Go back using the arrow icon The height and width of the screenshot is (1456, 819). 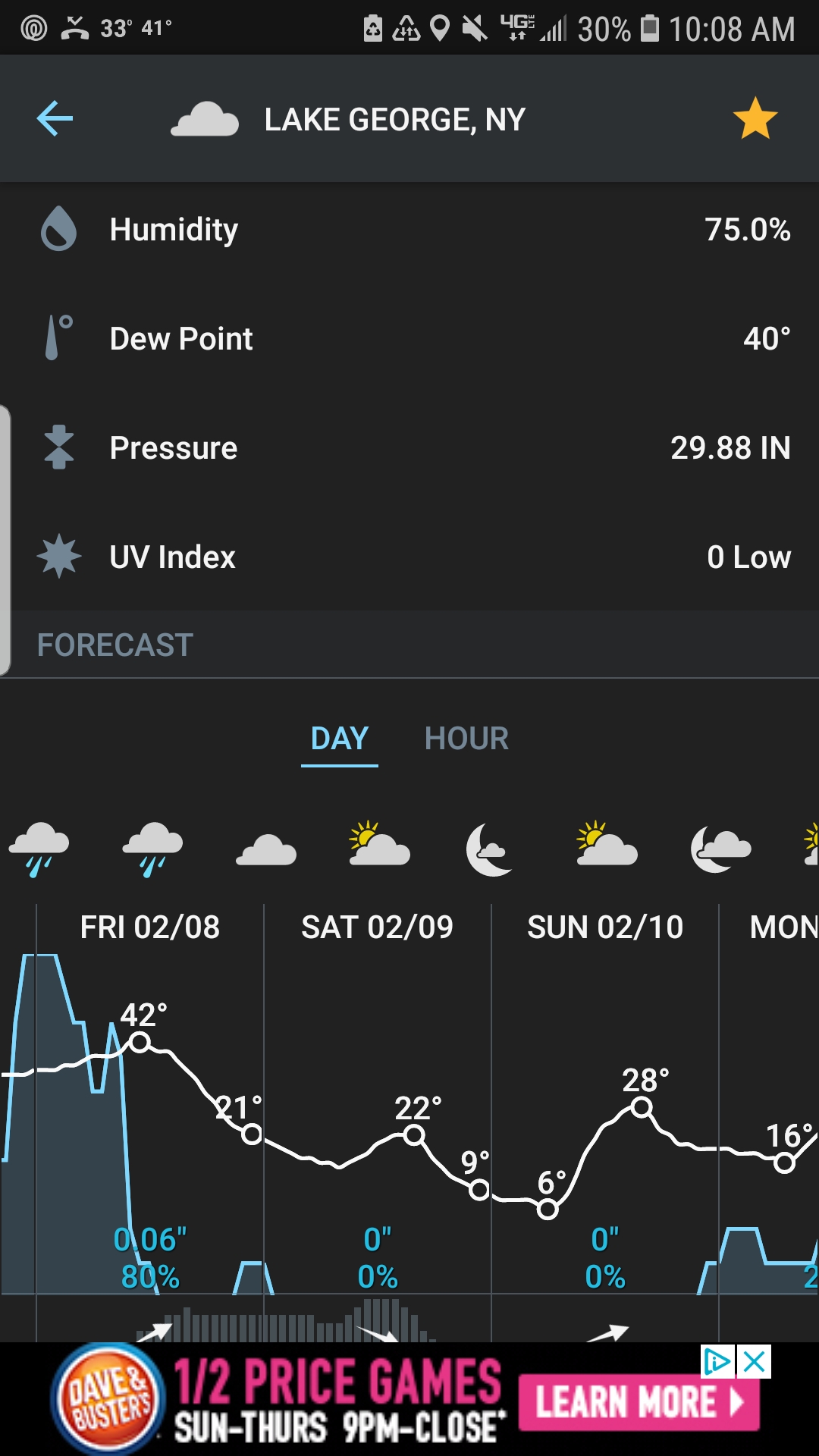(x=55, y=119)
